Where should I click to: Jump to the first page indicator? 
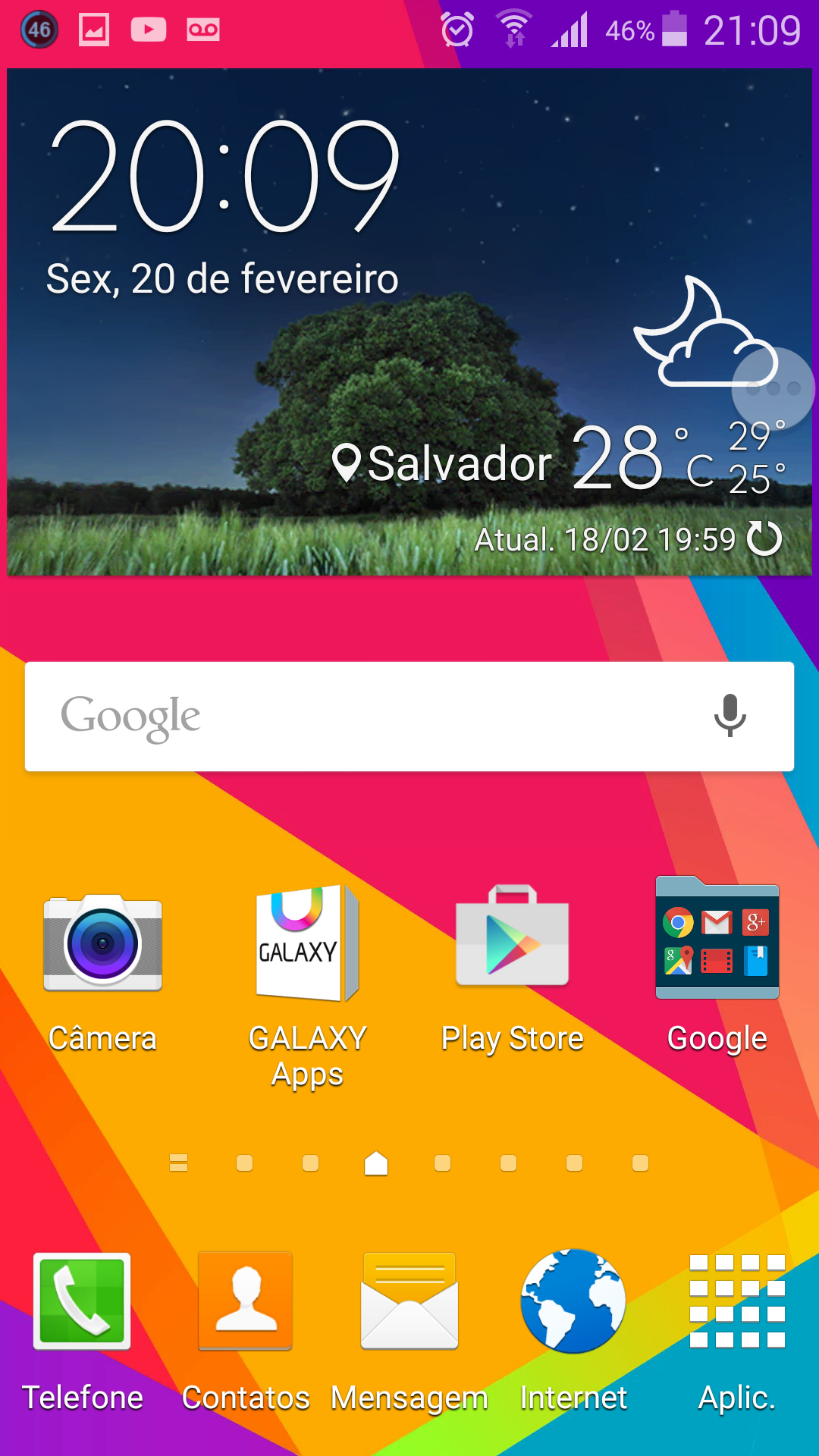[178, 1163]
